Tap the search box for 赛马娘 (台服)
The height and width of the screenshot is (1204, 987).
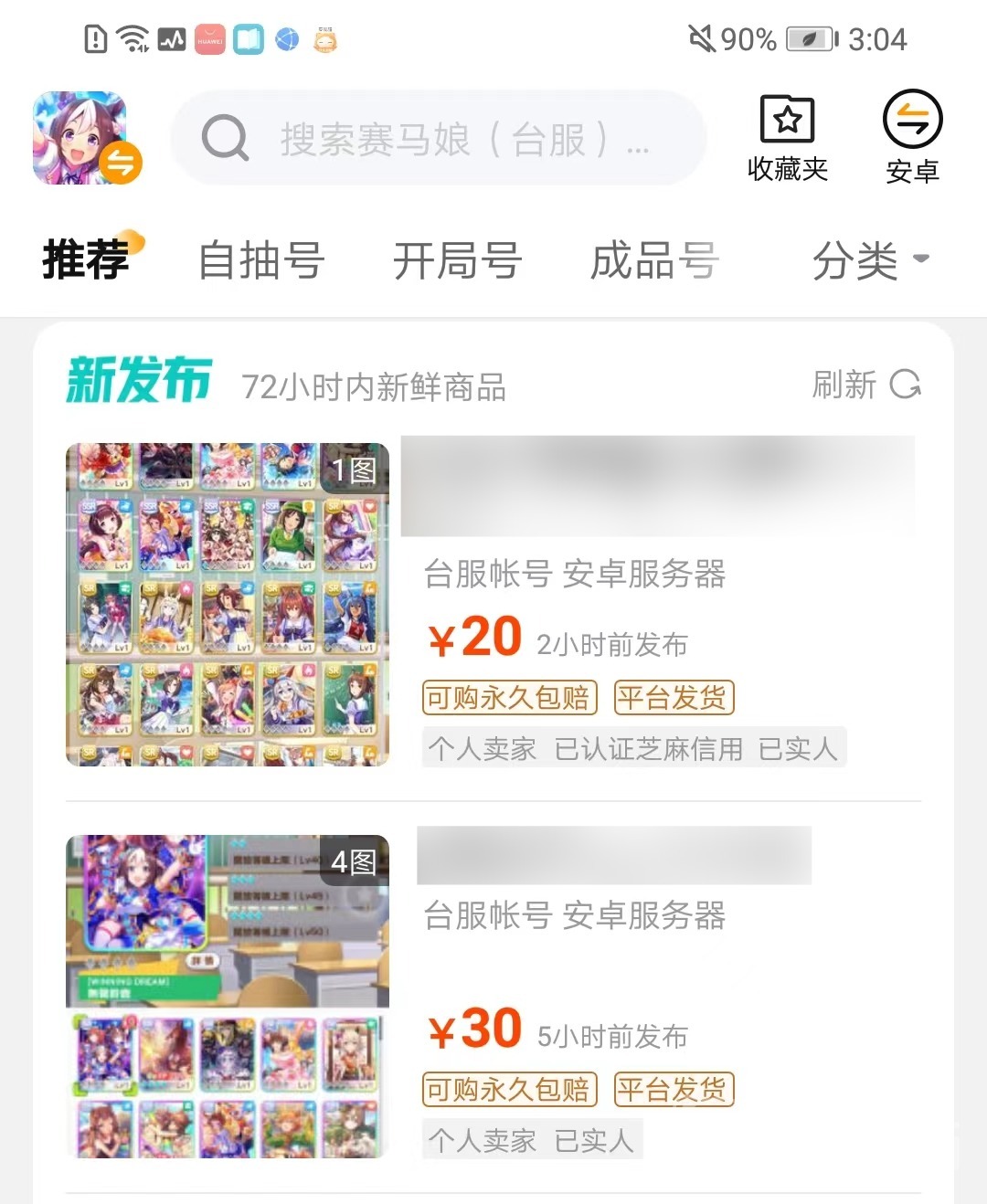click(x=439, y=139)
